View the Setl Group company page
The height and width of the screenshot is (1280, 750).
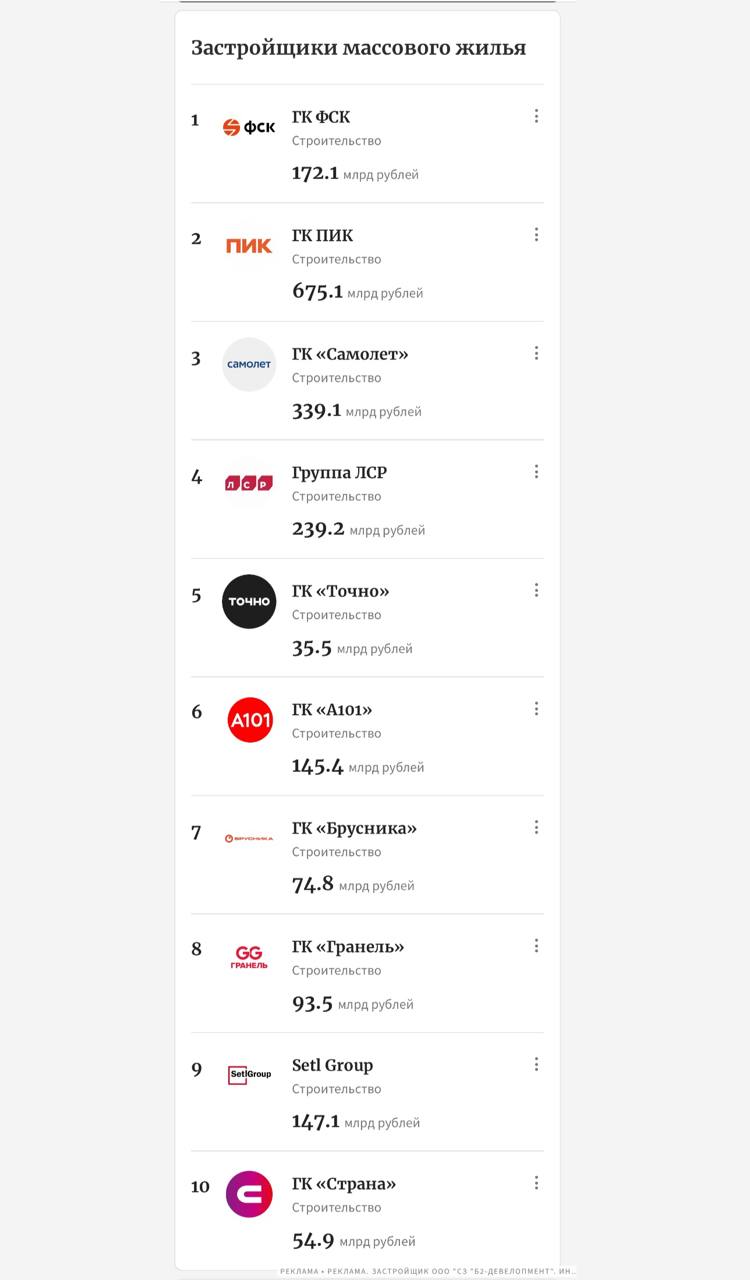pyautogui.click(x=332, y=1065)
